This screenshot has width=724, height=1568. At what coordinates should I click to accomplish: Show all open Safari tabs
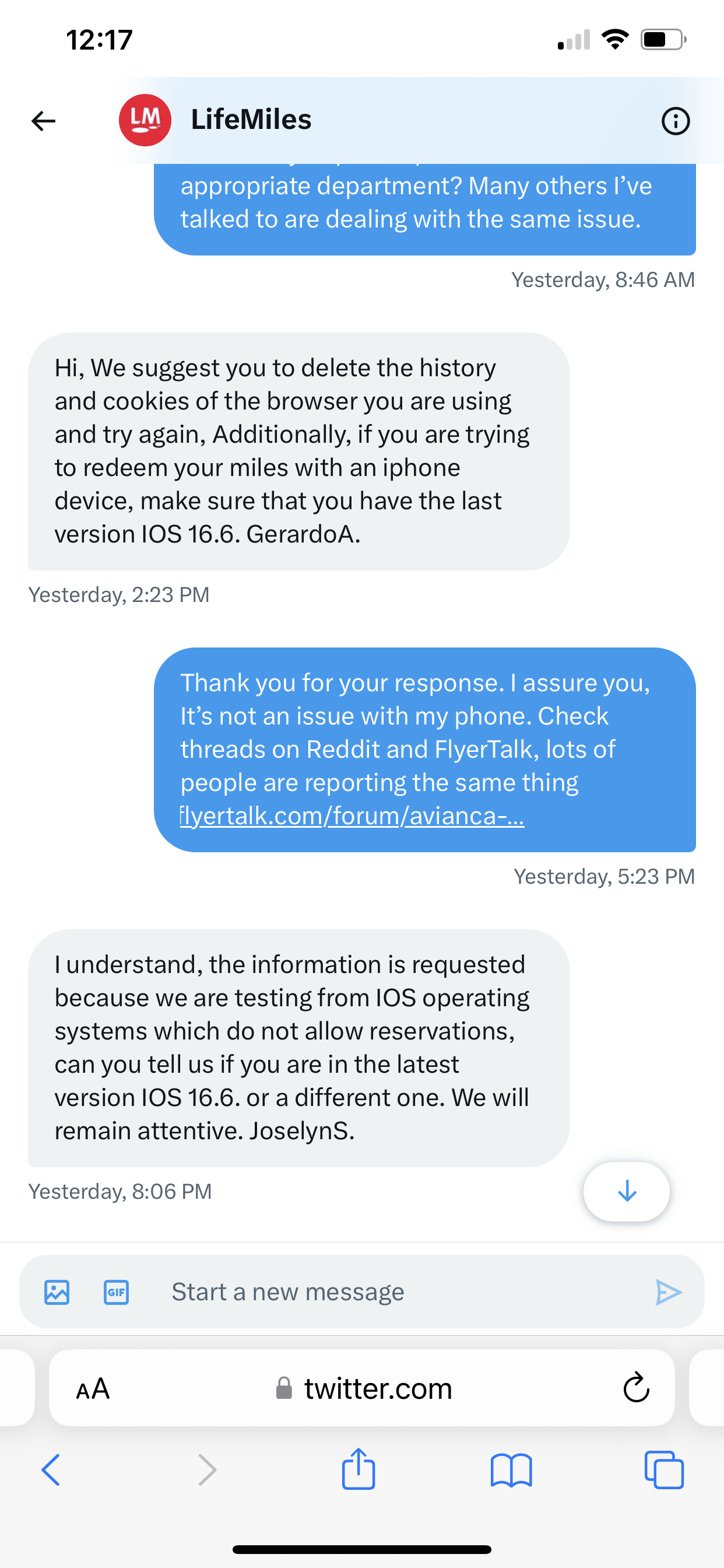[x=664, y=1470]
